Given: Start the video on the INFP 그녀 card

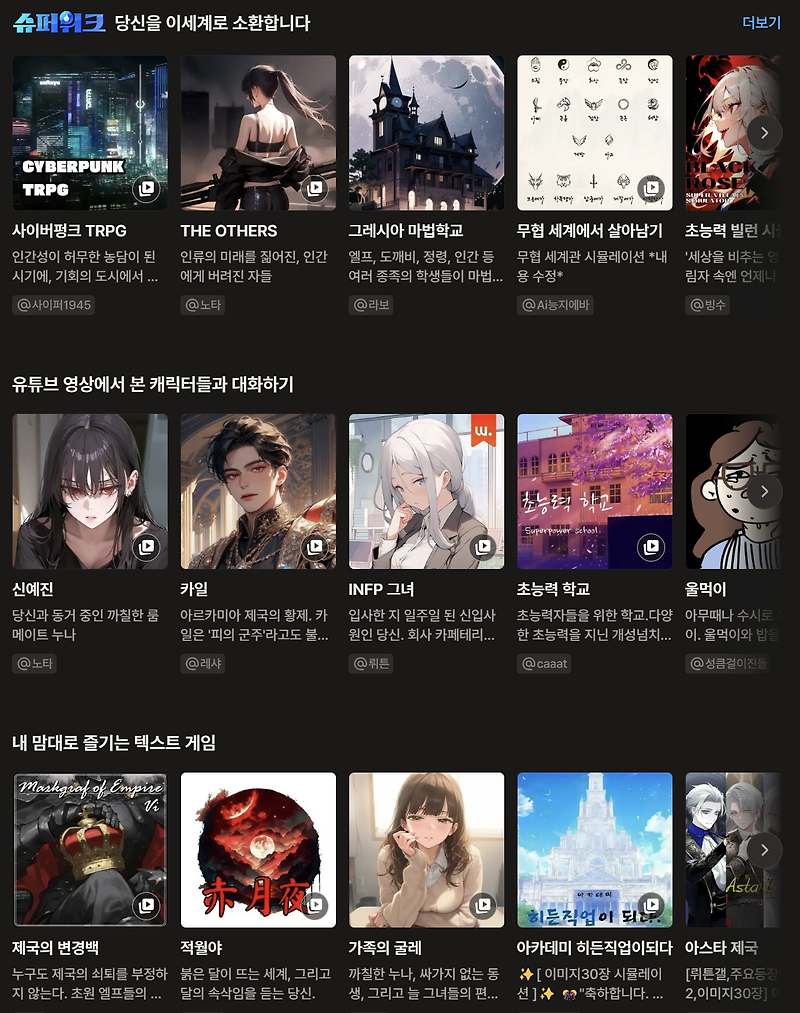Looking at the screenshot, I should (482, 546).
